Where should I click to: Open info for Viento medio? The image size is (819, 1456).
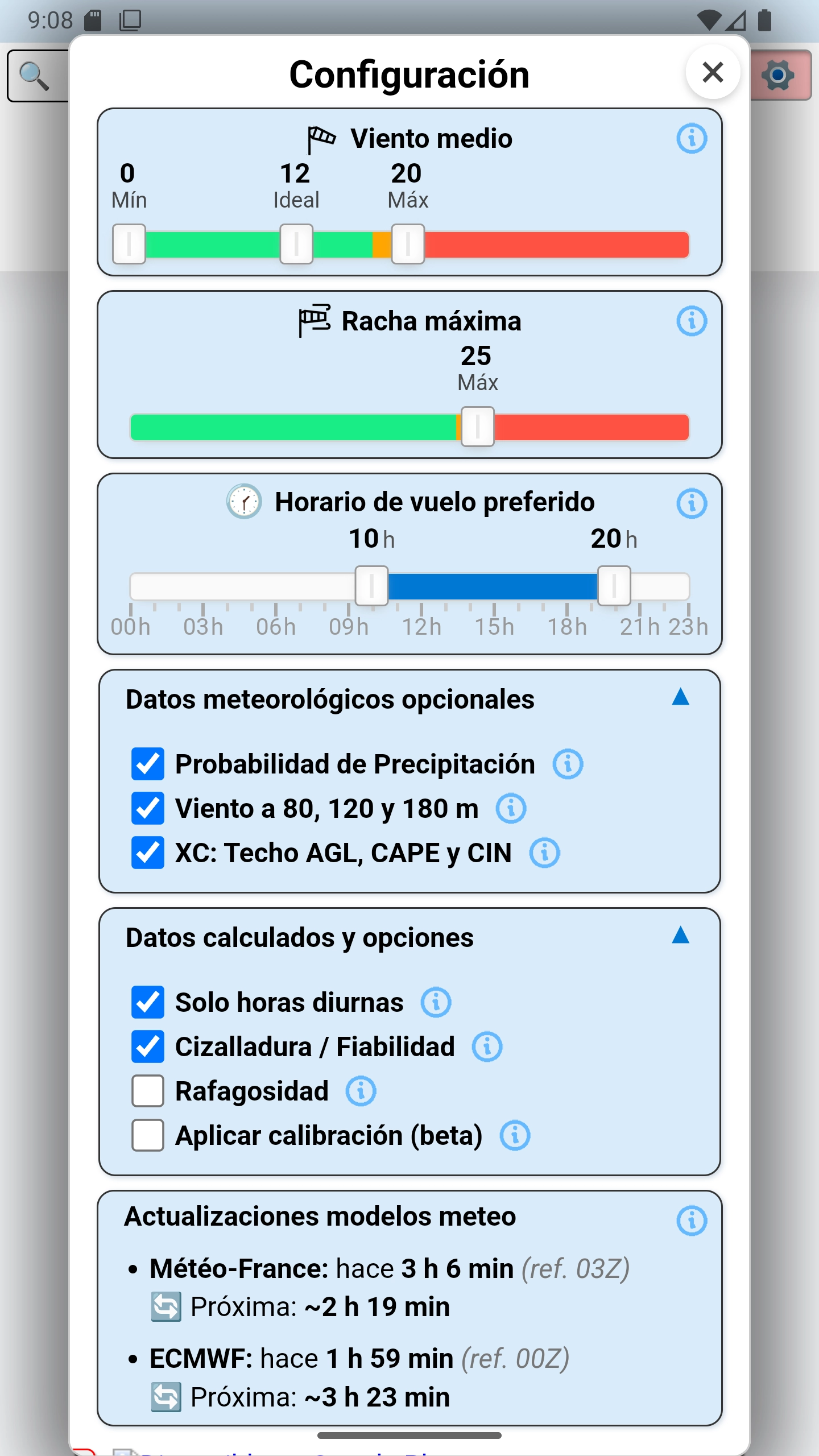coord(692,138)
